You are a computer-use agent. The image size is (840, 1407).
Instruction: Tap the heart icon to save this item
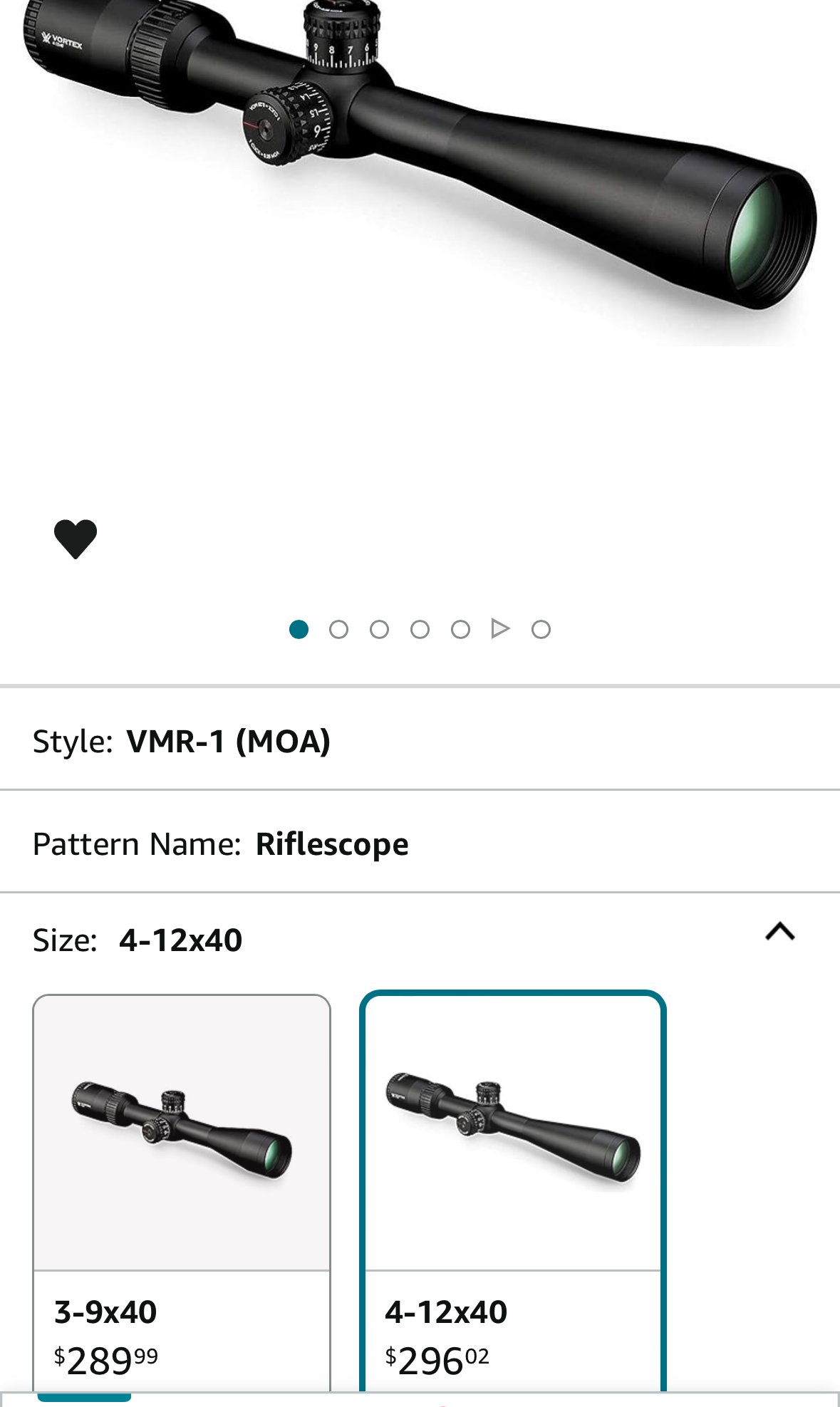(x=76, y=539)
